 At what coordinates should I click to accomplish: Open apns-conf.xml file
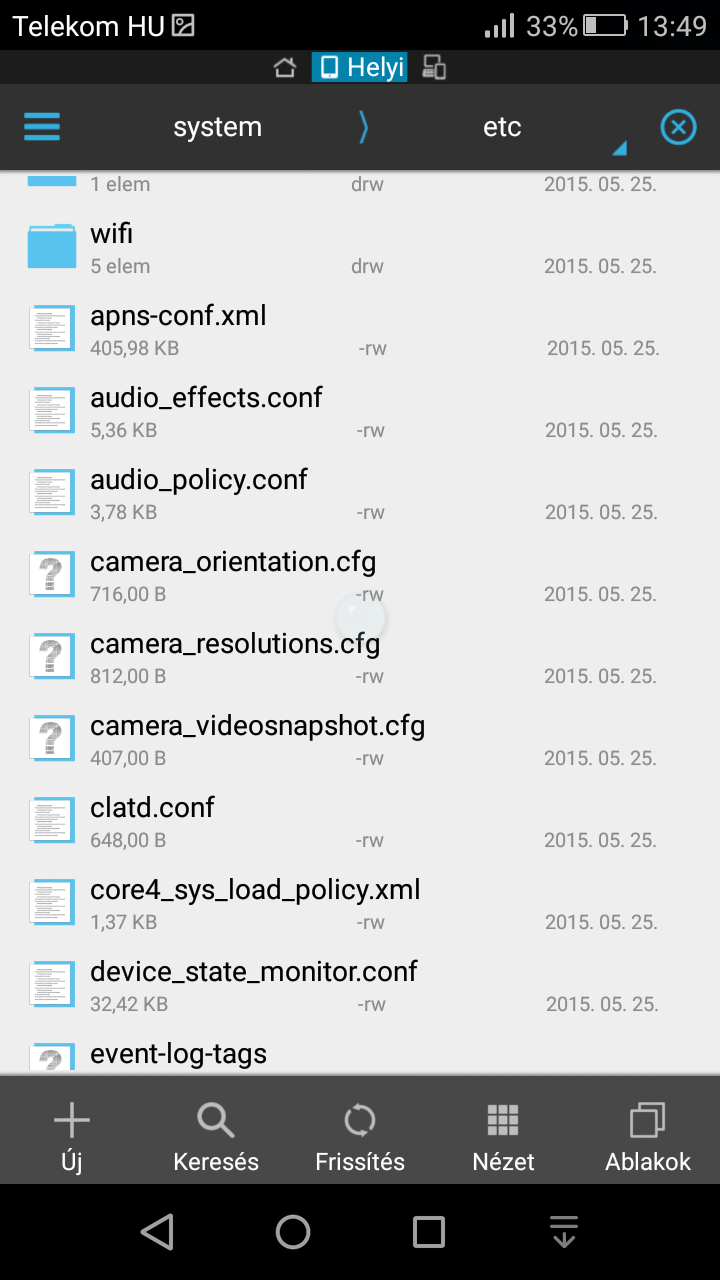360,331
